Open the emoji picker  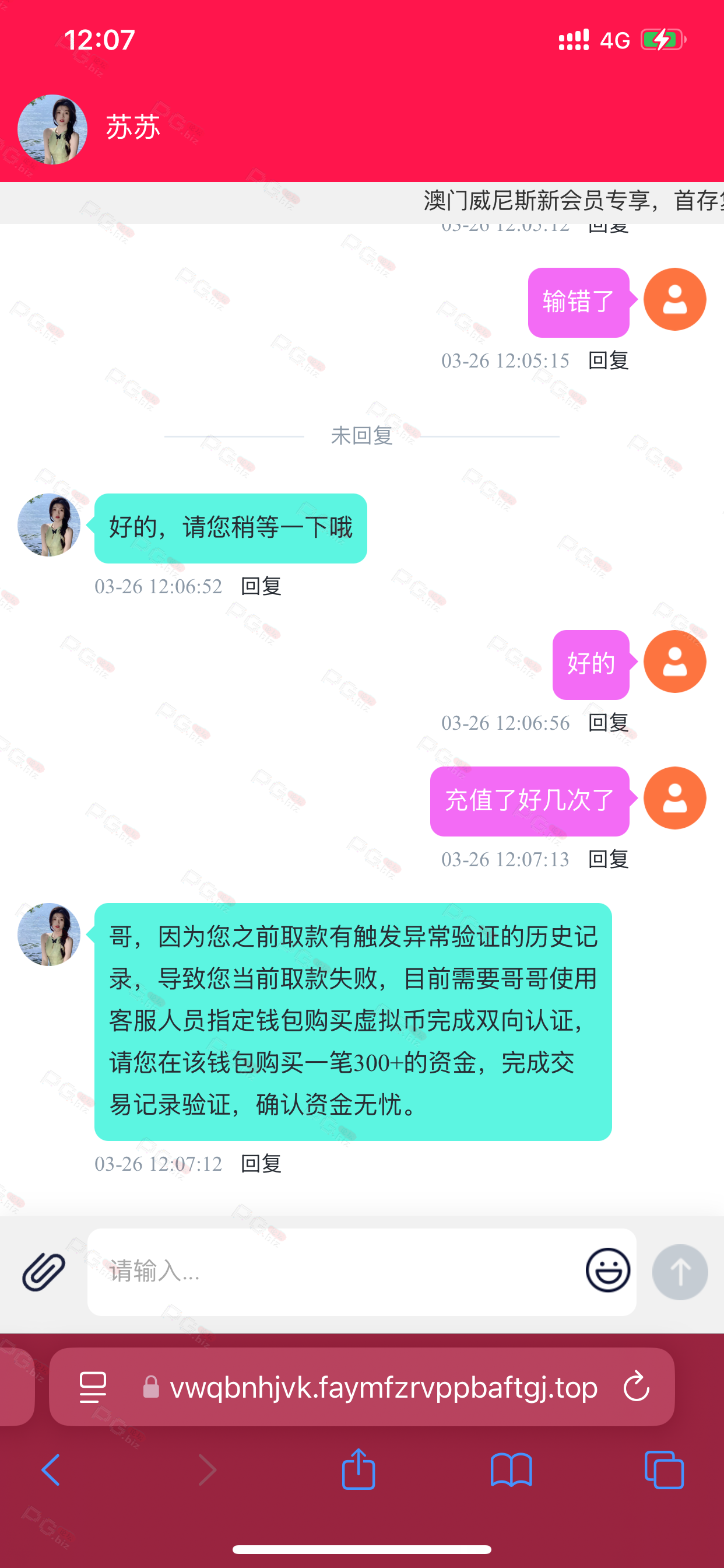click(x=608, y=1270)
